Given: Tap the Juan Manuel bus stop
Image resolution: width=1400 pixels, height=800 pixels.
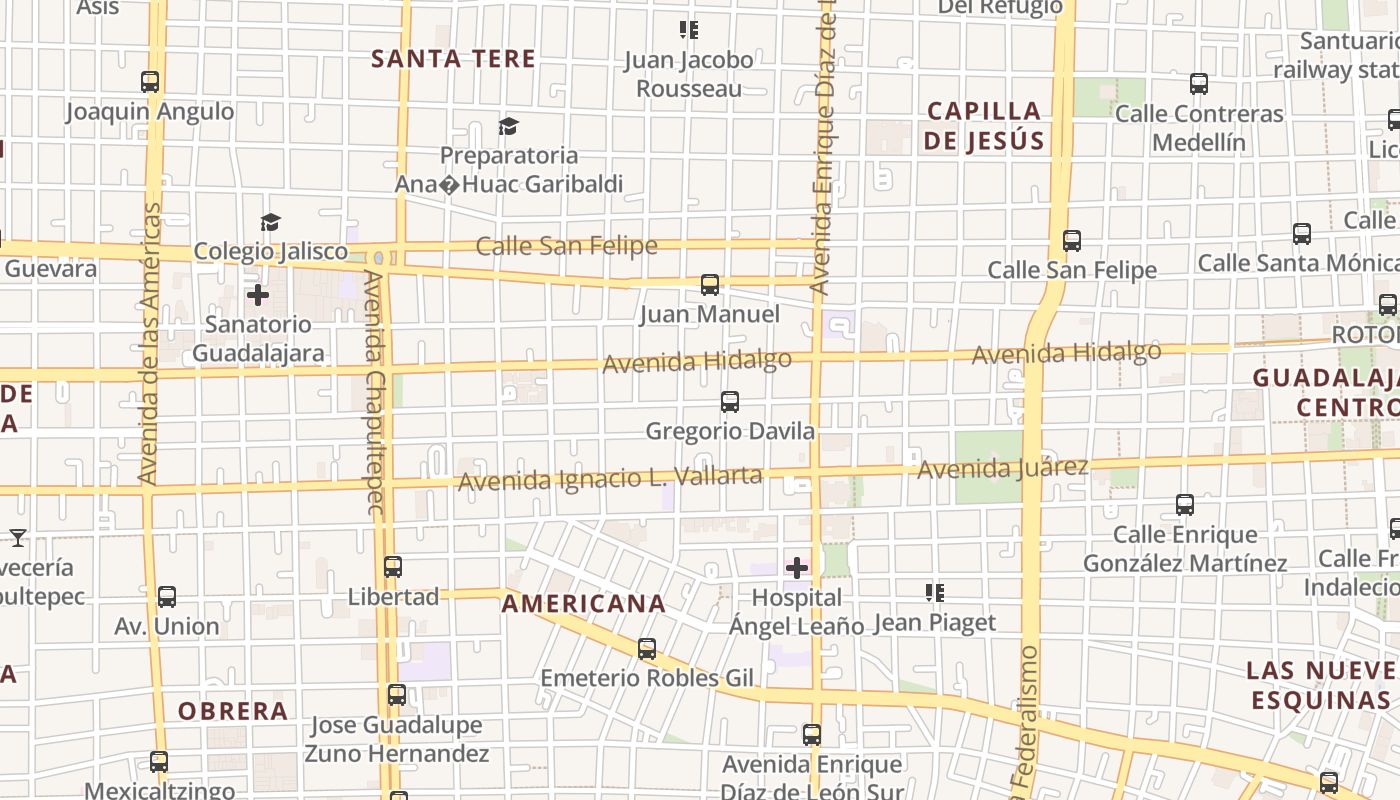Looking at the screenshot, I should click(710, 285).
